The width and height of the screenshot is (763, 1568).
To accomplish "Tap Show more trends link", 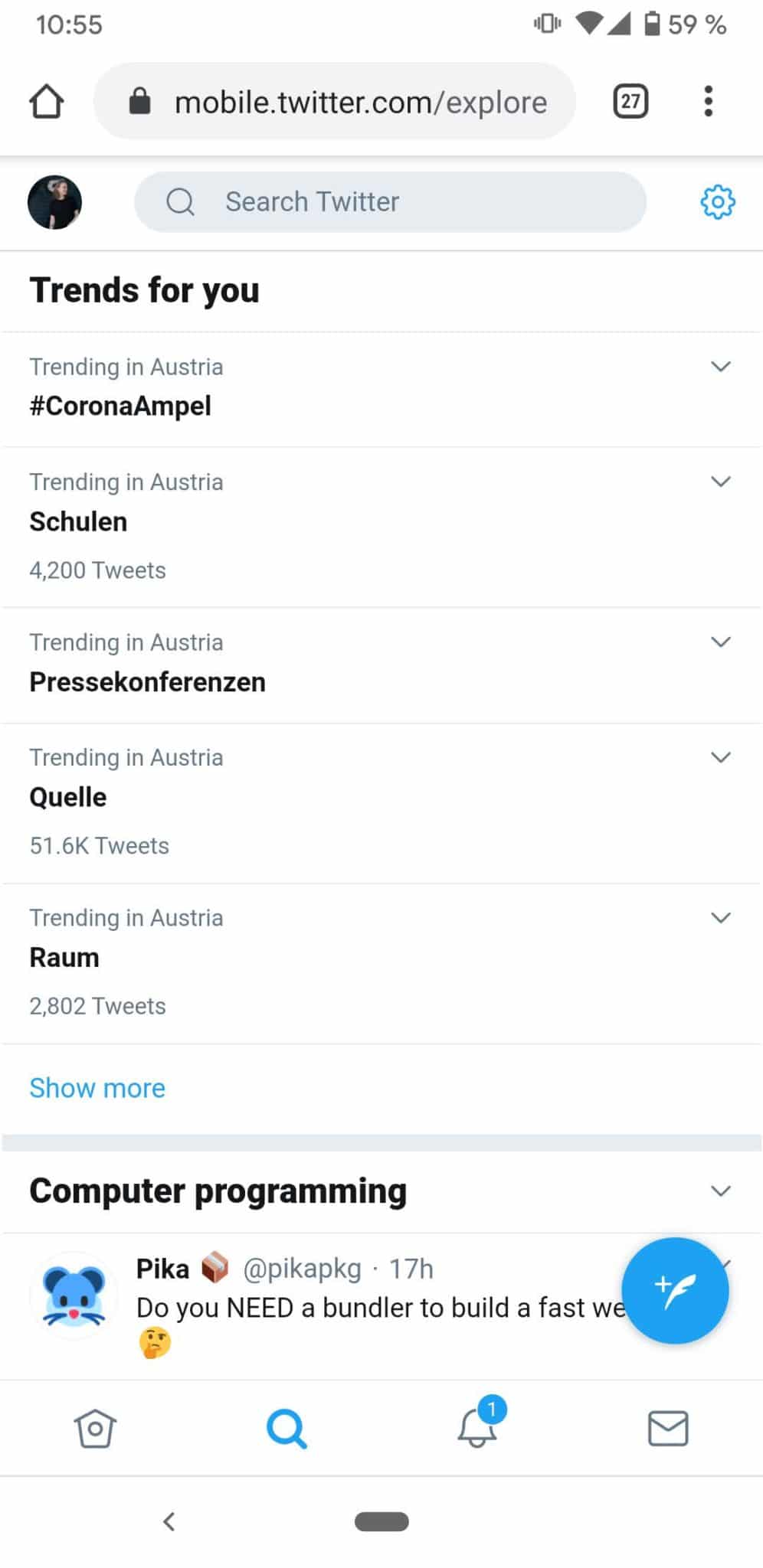I will click(x=97, y=1088).
